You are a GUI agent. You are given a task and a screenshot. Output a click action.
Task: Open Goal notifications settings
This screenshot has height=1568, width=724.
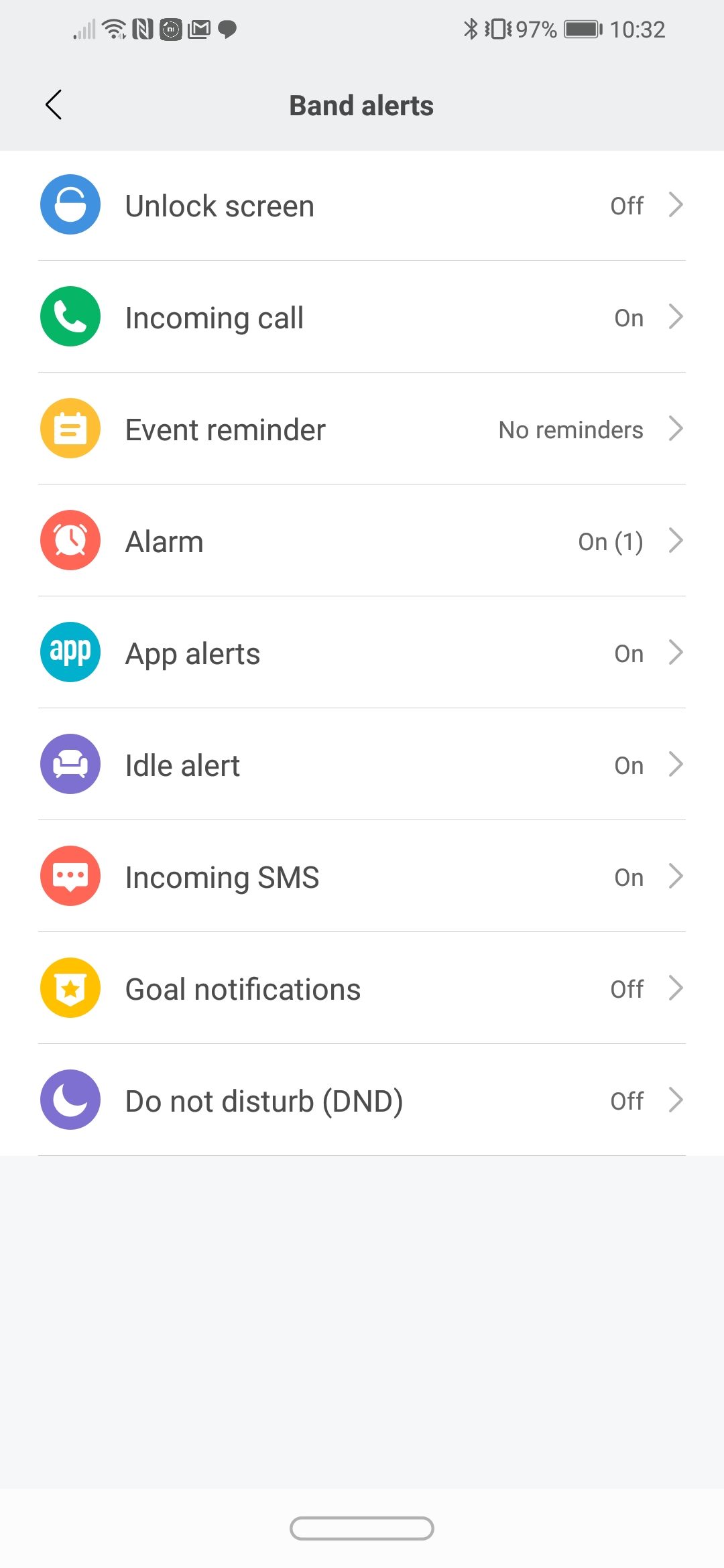(362, 988)
